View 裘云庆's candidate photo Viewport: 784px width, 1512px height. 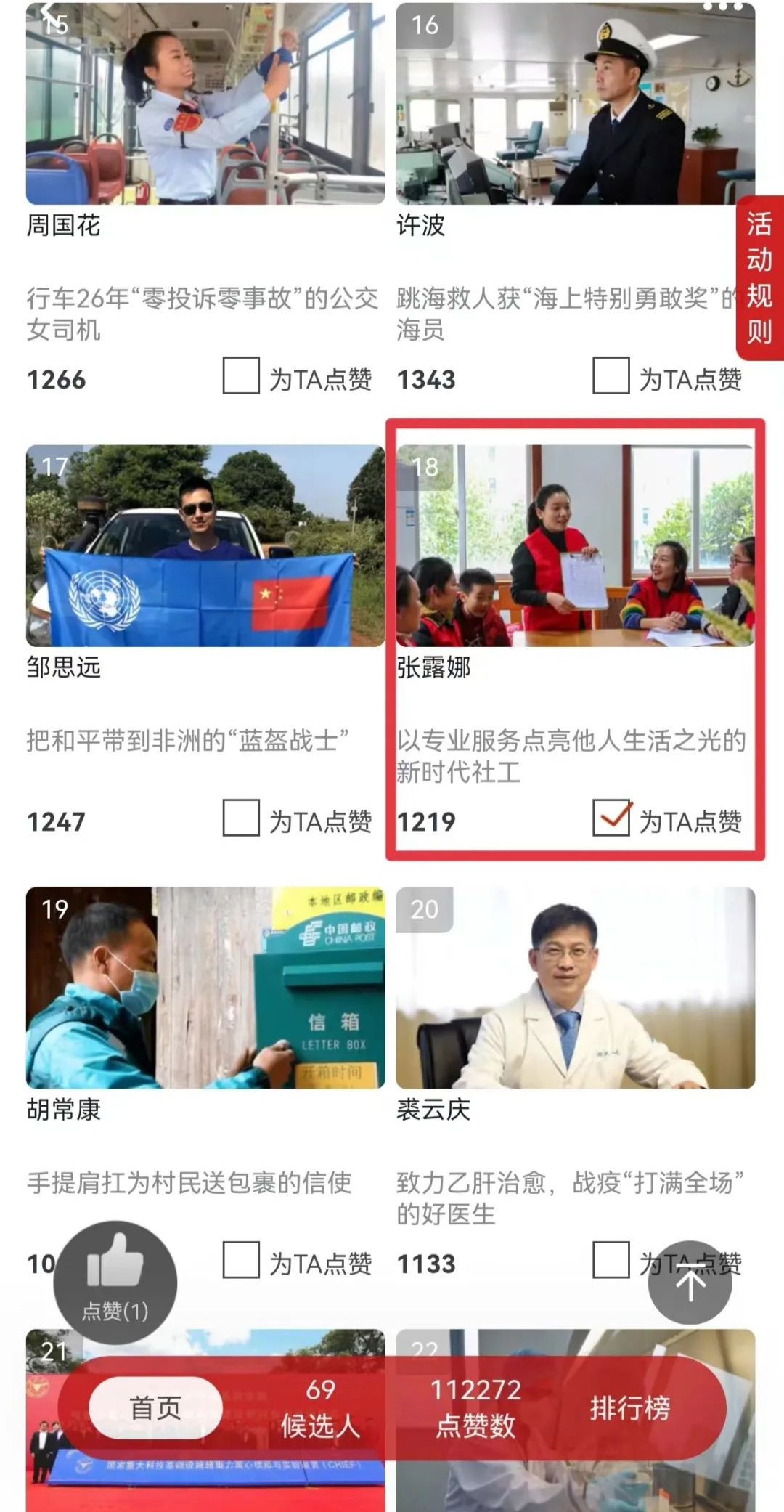(576, 988)
